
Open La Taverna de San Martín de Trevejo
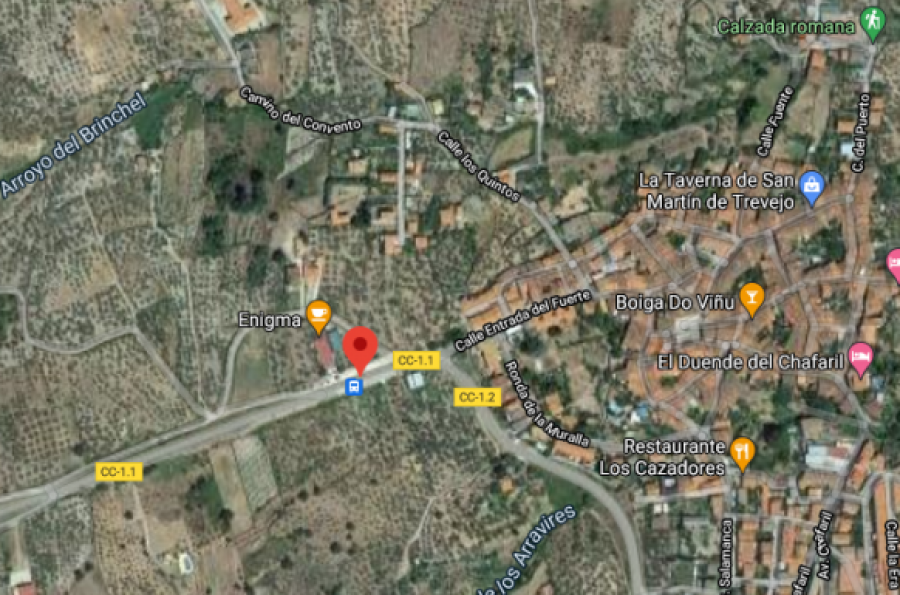pos(811,187)
